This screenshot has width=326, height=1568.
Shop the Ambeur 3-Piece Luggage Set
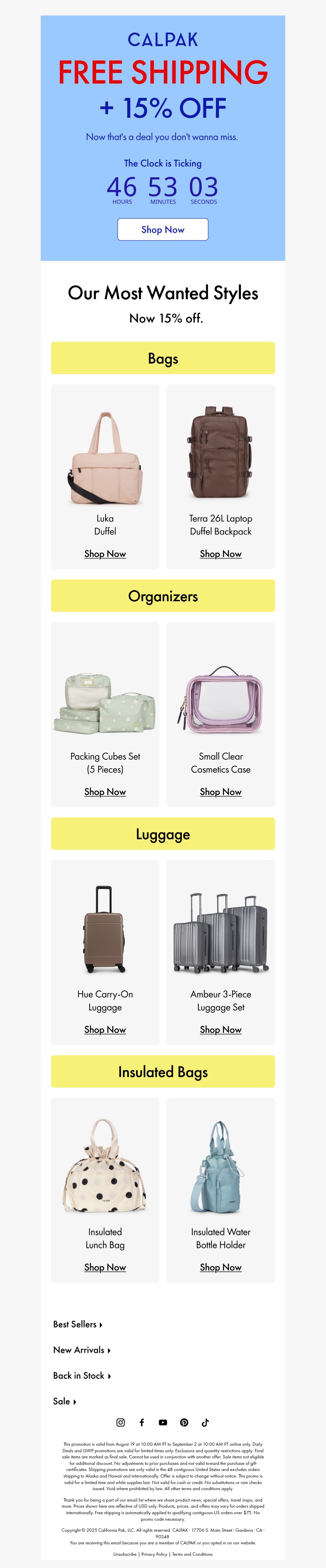coord(220,1030)
